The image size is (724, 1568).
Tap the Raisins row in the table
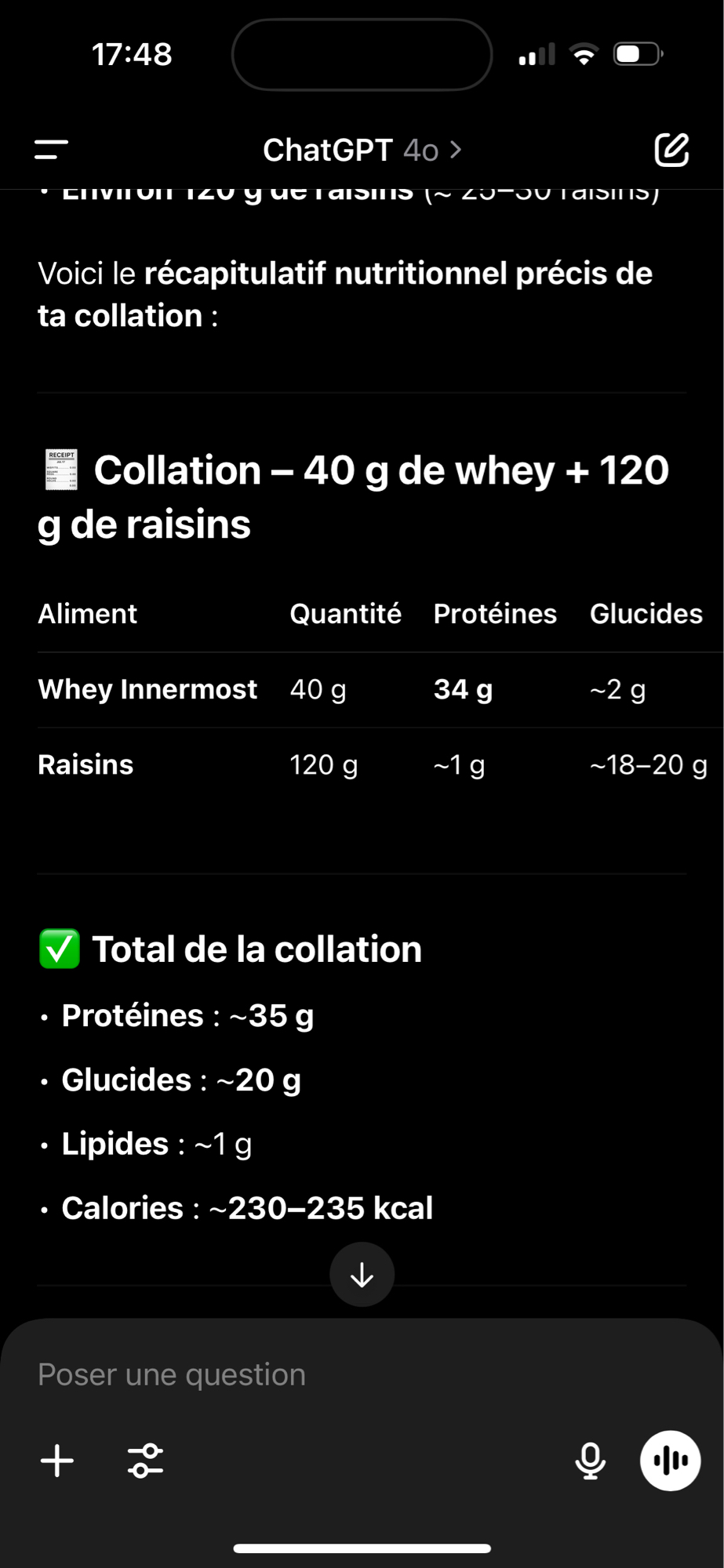click(x=85, y=764)
